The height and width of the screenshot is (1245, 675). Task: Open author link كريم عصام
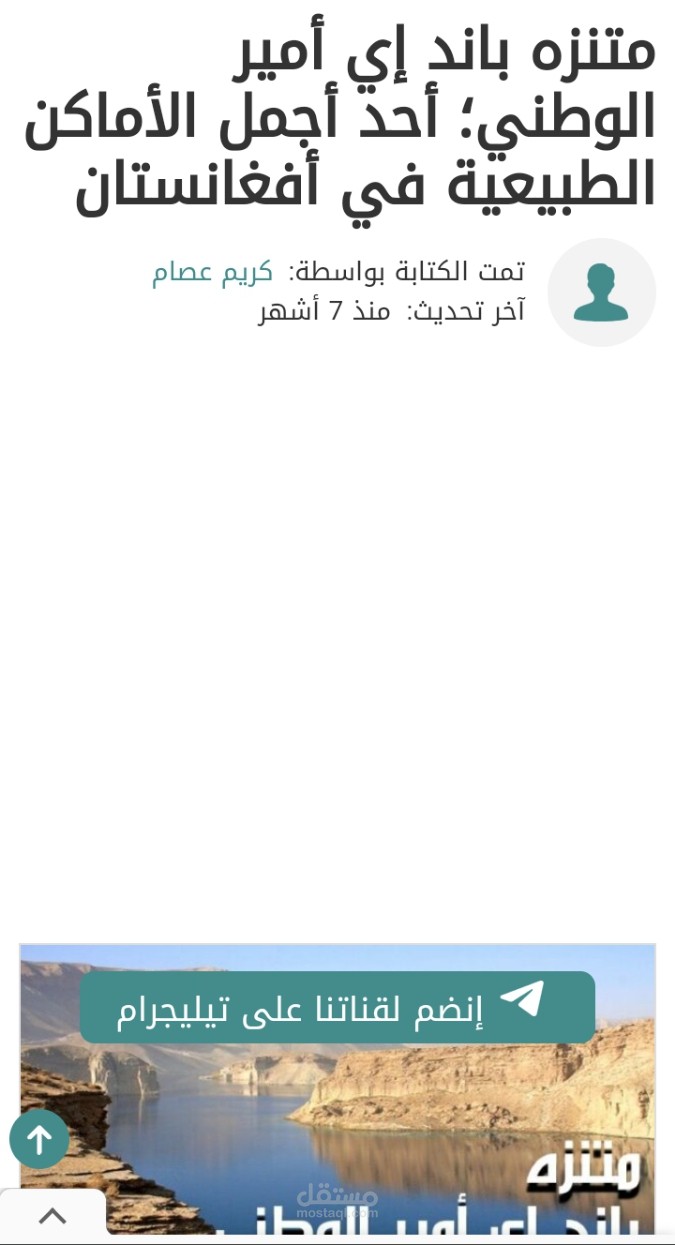coord(212,272)
